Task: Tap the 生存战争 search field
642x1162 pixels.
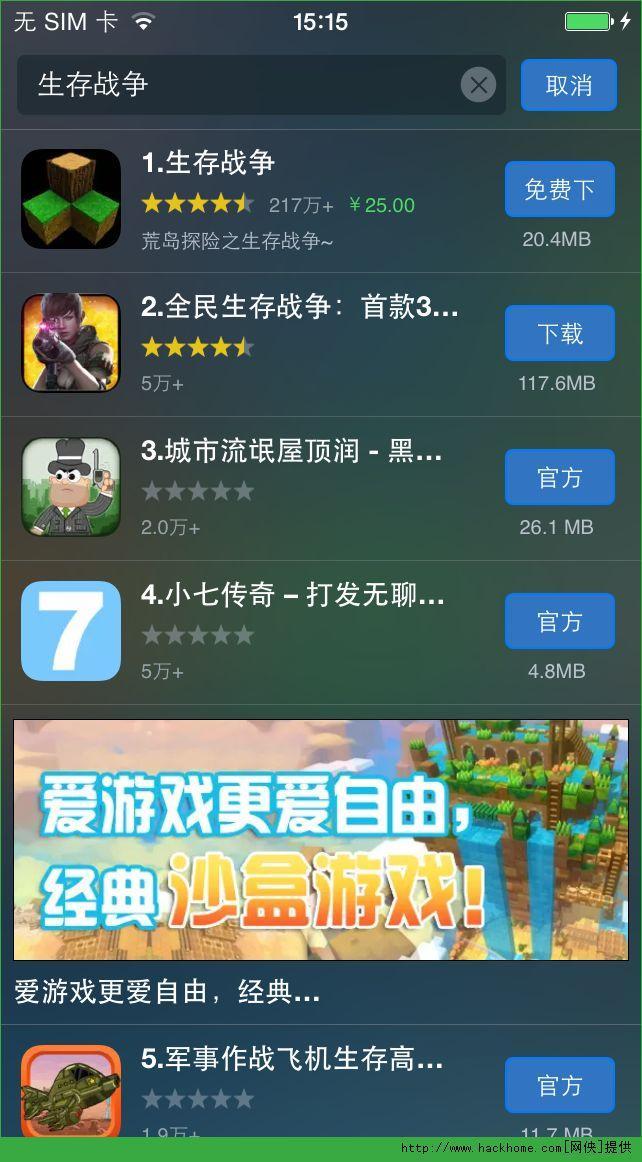Action: coord(240,85)
